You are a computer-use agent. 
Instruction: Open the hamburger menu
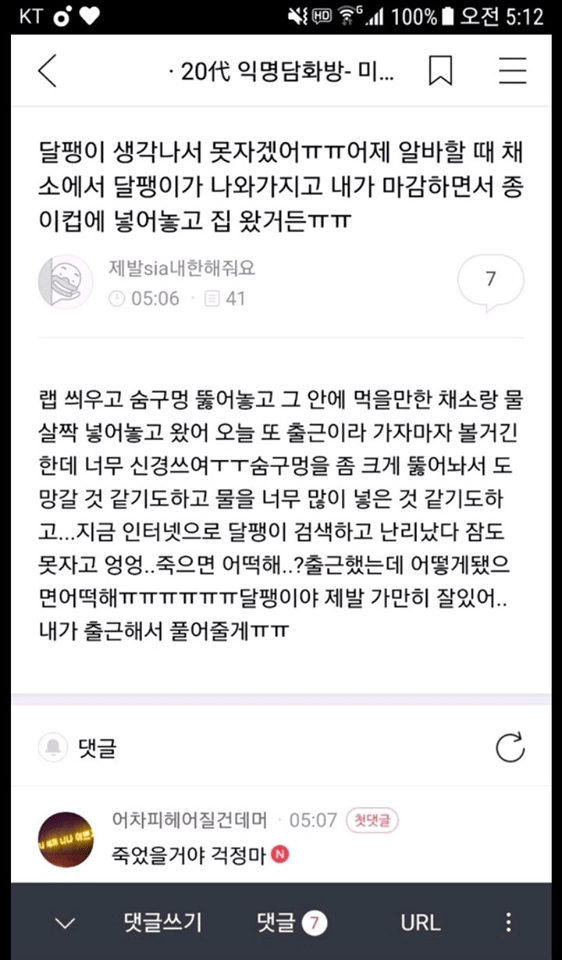512,71
